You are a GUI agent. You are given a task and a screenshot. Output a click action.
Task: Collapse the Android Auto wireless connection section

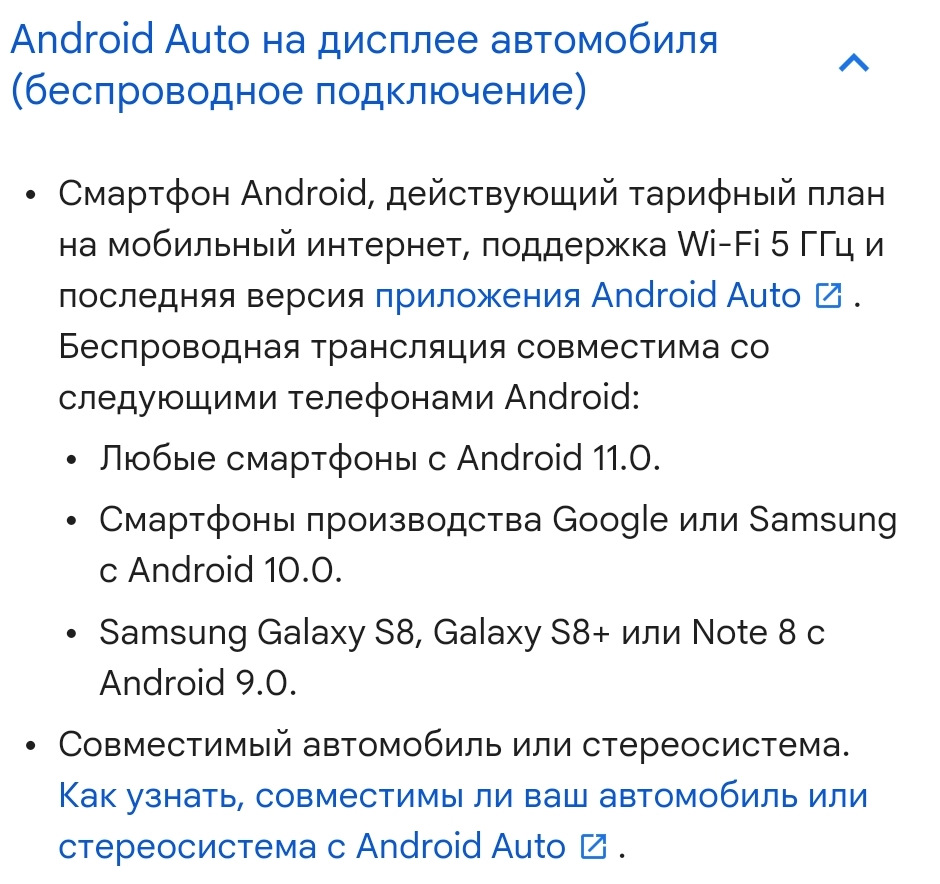coord(853,65)
